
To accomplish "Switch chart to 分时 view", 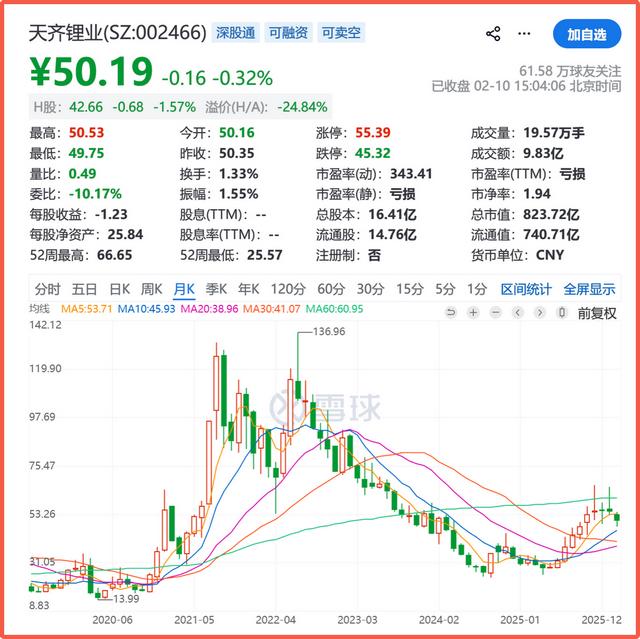I will pyautogui.click(x=47, y=289).
